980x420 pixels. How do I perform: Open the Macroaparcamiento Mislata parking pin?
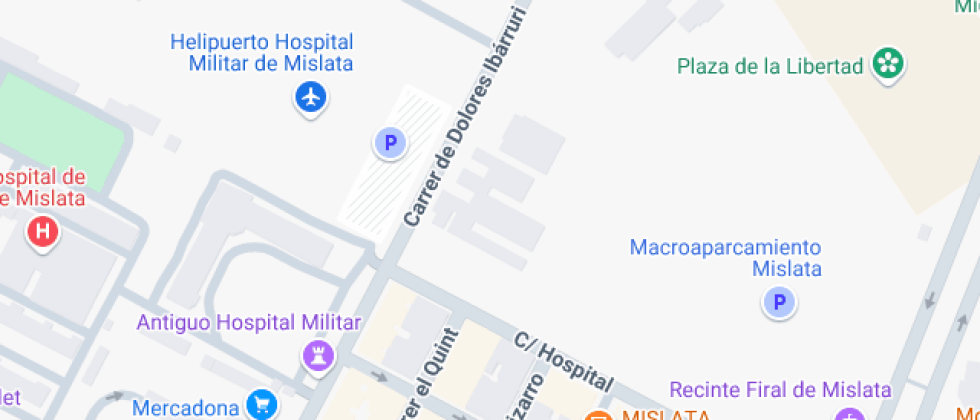tap(779, 301)
